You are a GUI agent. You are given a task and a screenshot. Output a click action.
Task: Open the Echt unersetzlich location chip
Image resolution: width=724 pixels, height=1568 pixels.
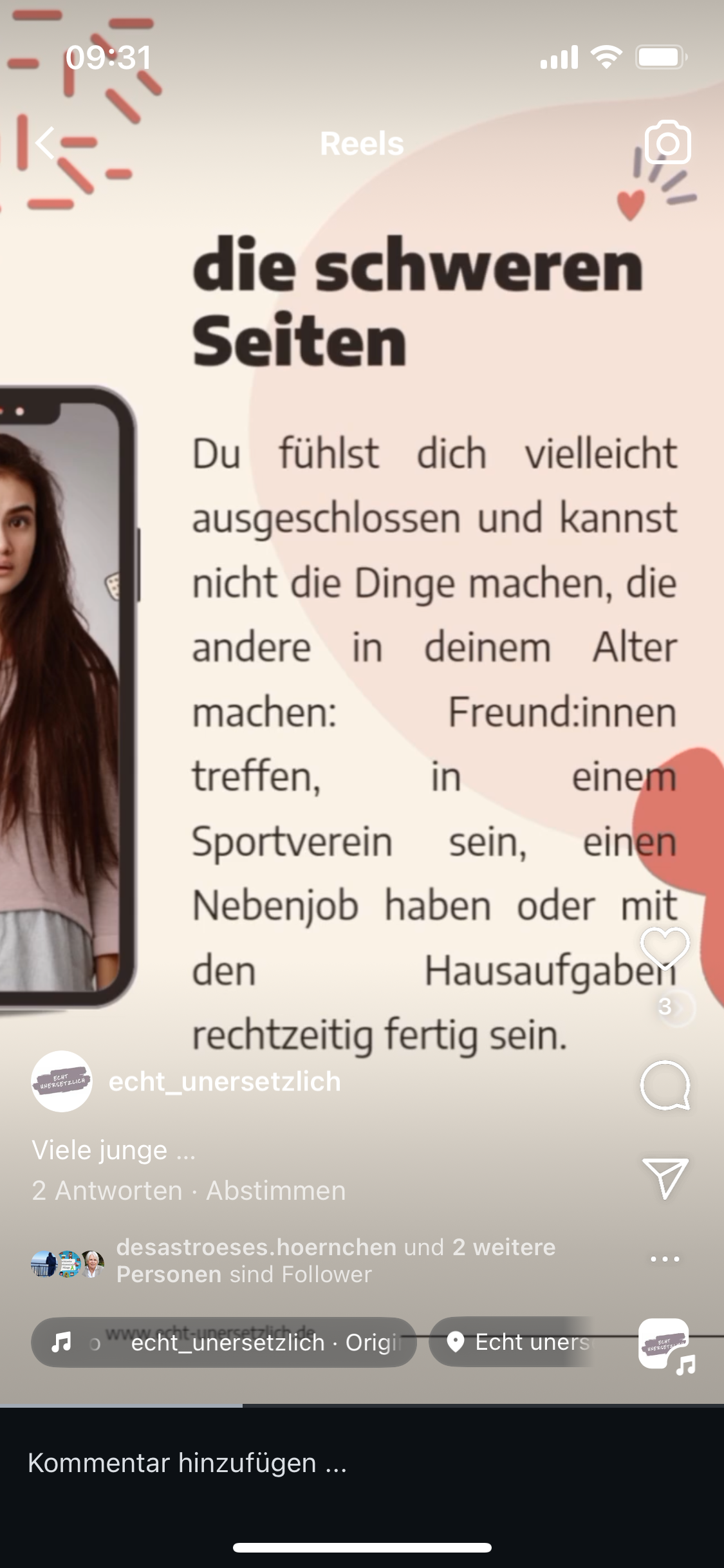pyautogui.click(x=512, y=1342)
